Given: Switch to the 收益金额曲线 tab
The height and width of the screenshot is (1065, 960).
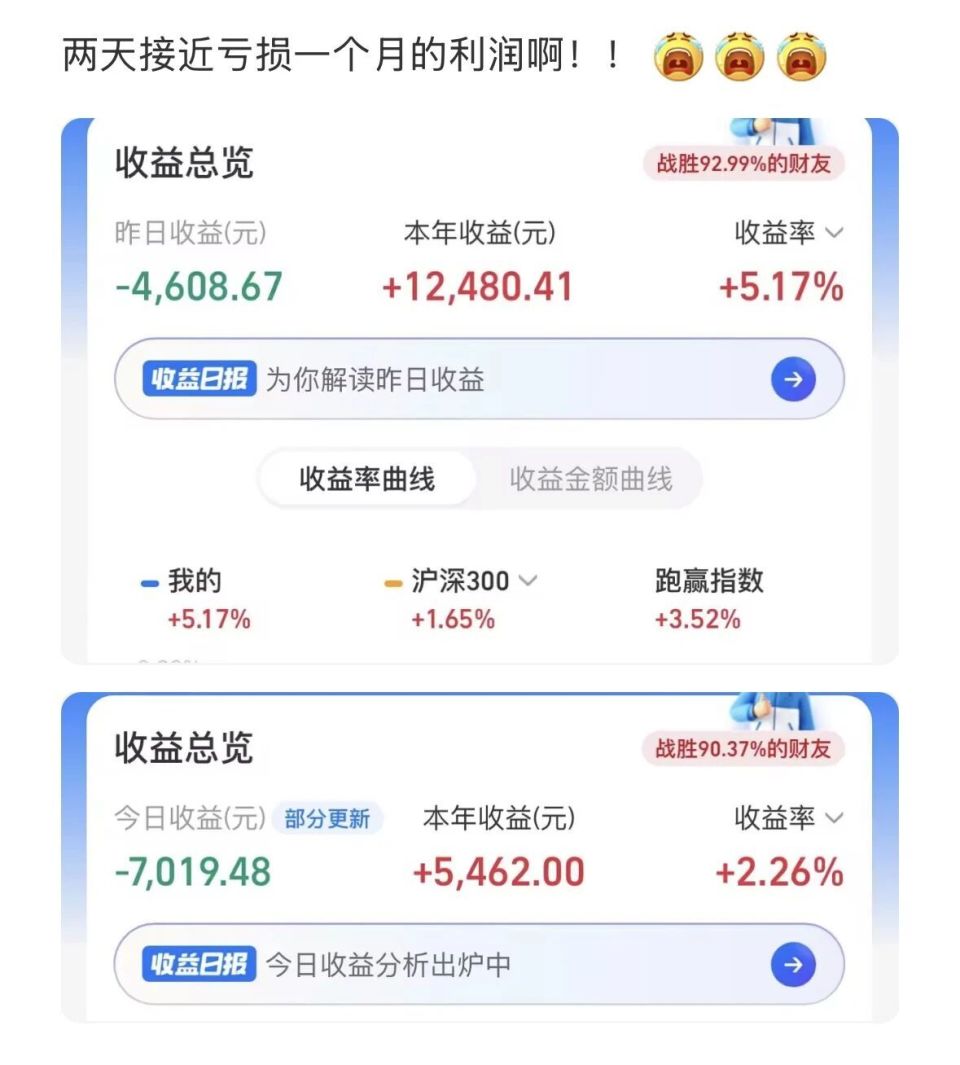Looking at the screenshot, I should (x=592, y=478).
